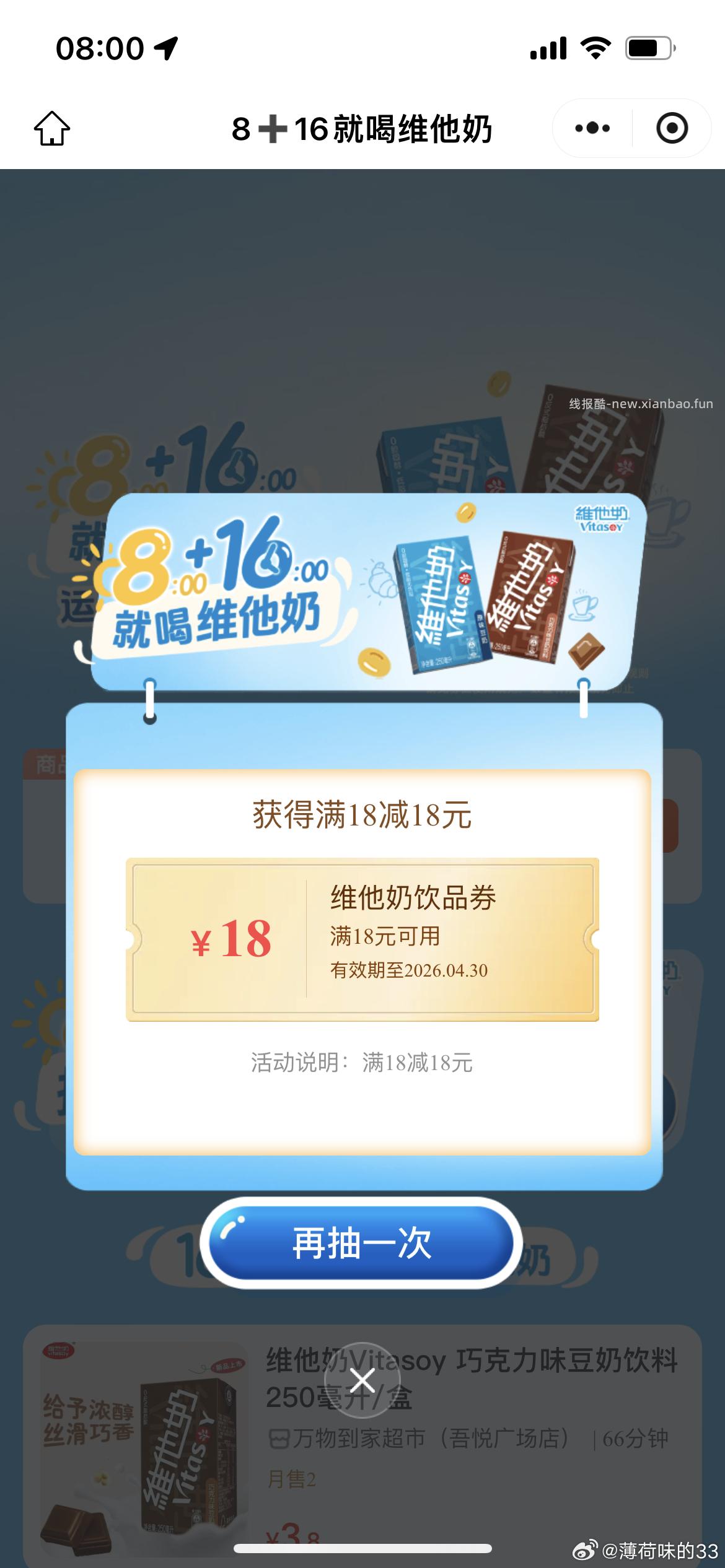Image resolution: width=725 pixels, height=1568 pixels.
Task: Tap the cellular signal bars icon
Action: (548, 48)
